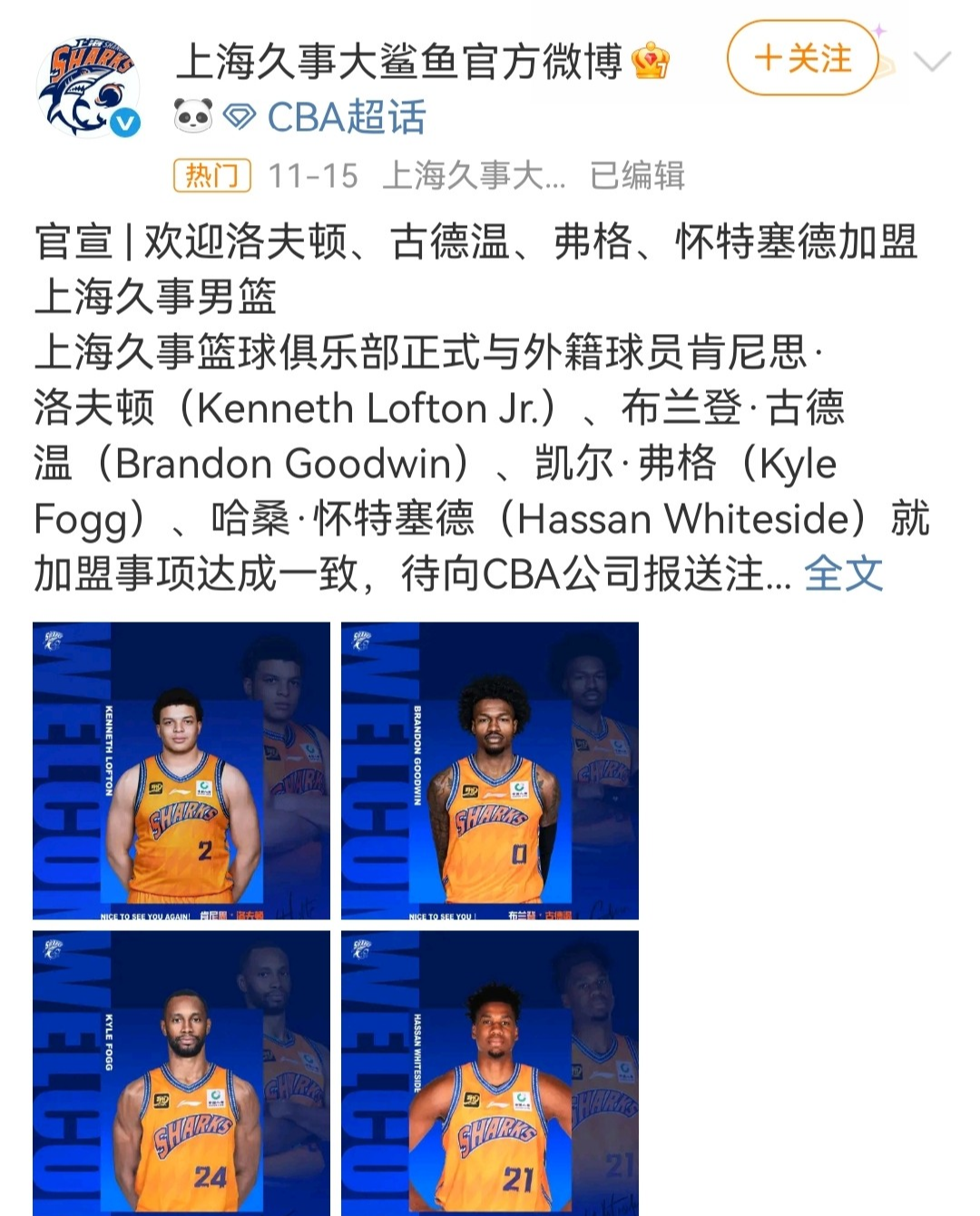Open the Shanghai Sharks profile avatar
Viewport: 980px width, 1216px height.
point(89,87)
